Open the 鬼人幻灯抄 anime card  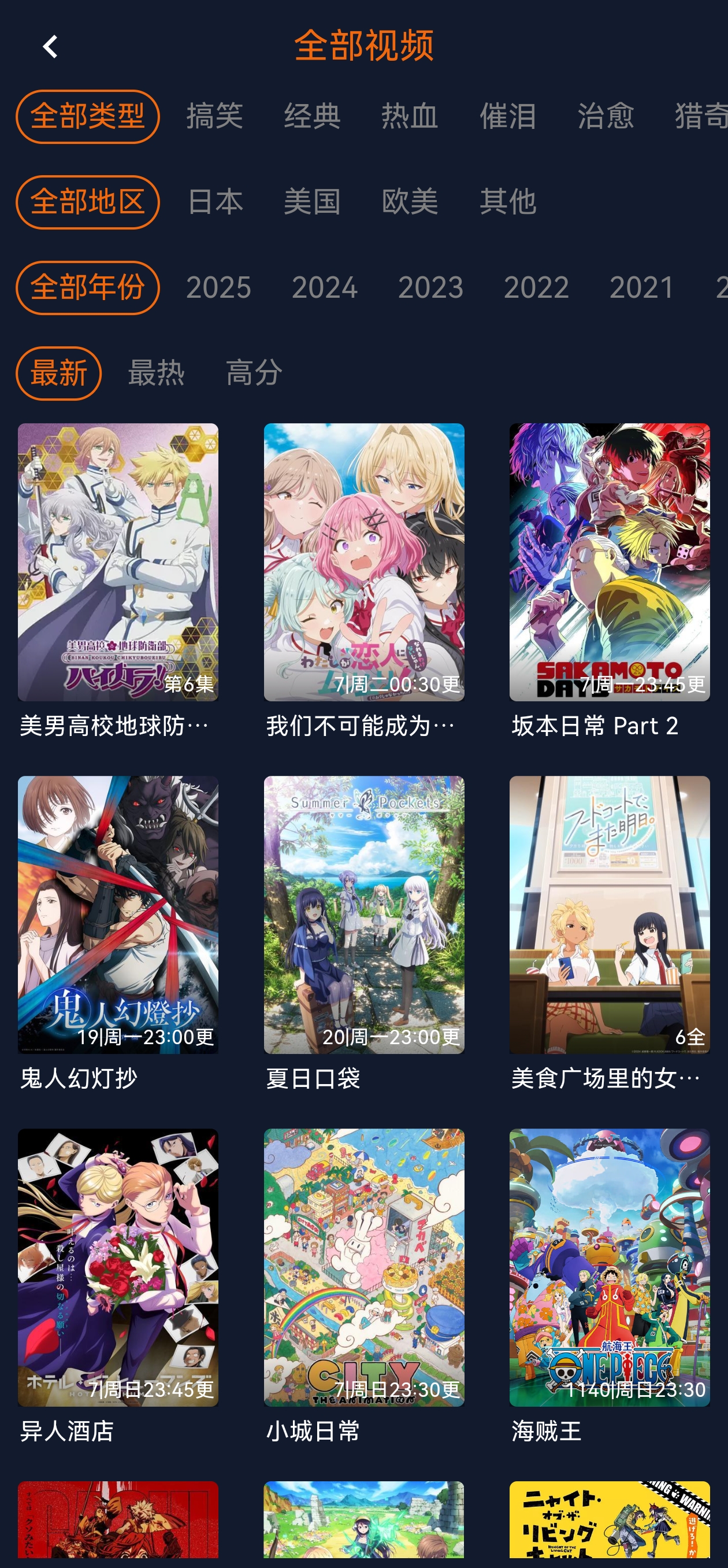click(118, 914)
